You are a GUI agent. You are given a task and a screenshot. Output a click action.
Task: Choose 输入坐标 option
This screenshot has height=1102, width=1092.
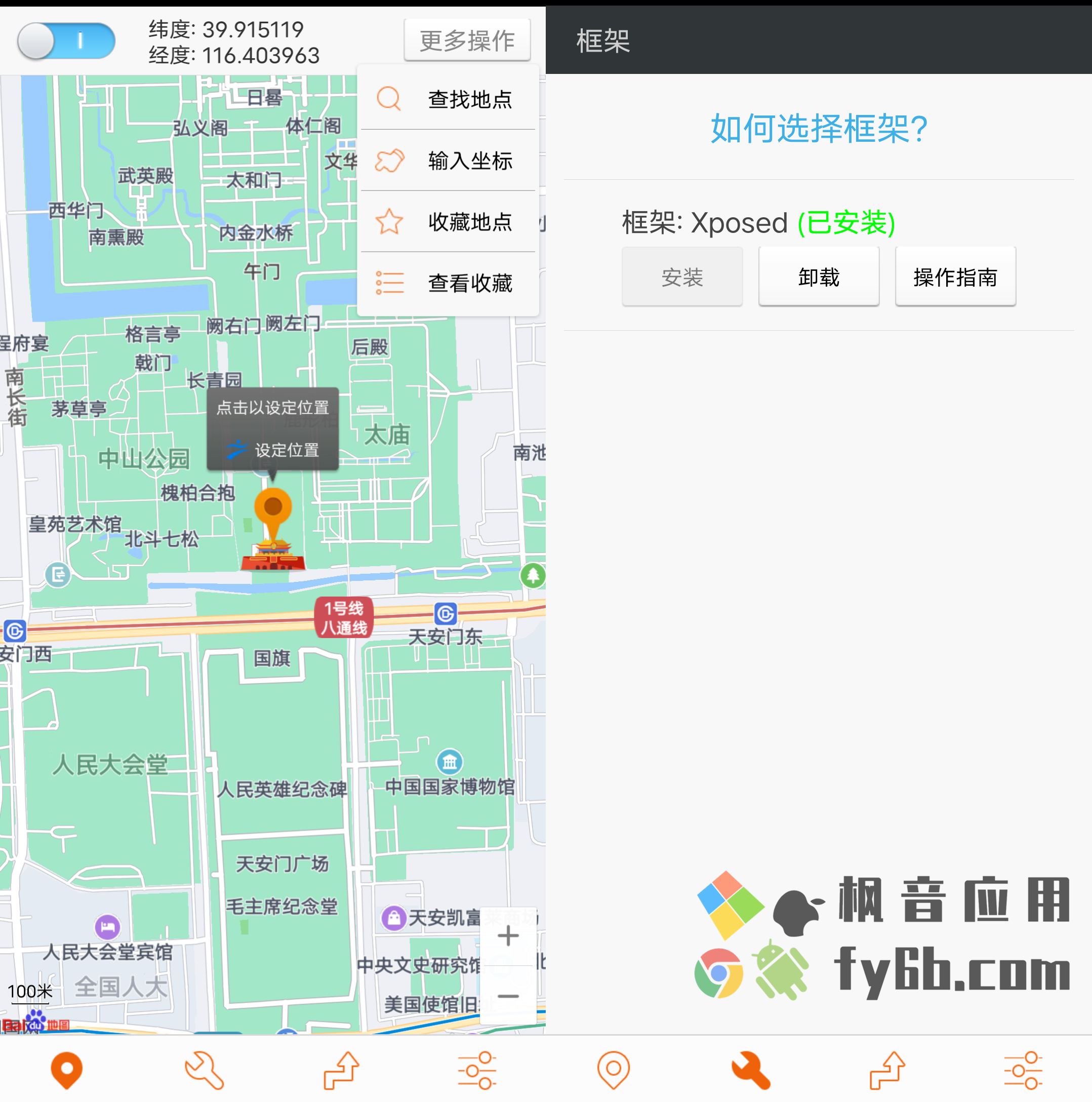coord(449,161)
